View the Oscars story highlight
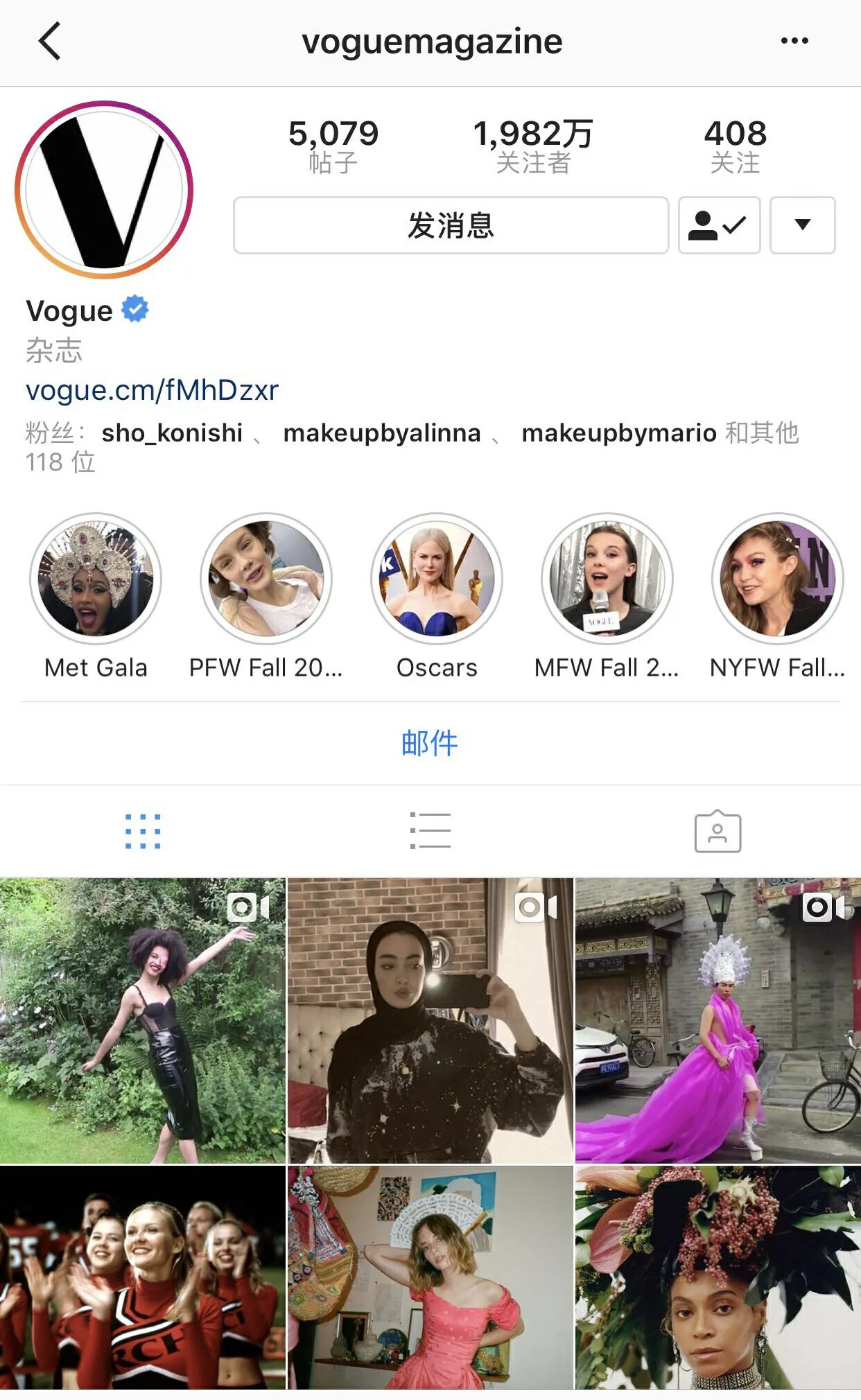The image size is (861, 1400). tap(437, 579)
